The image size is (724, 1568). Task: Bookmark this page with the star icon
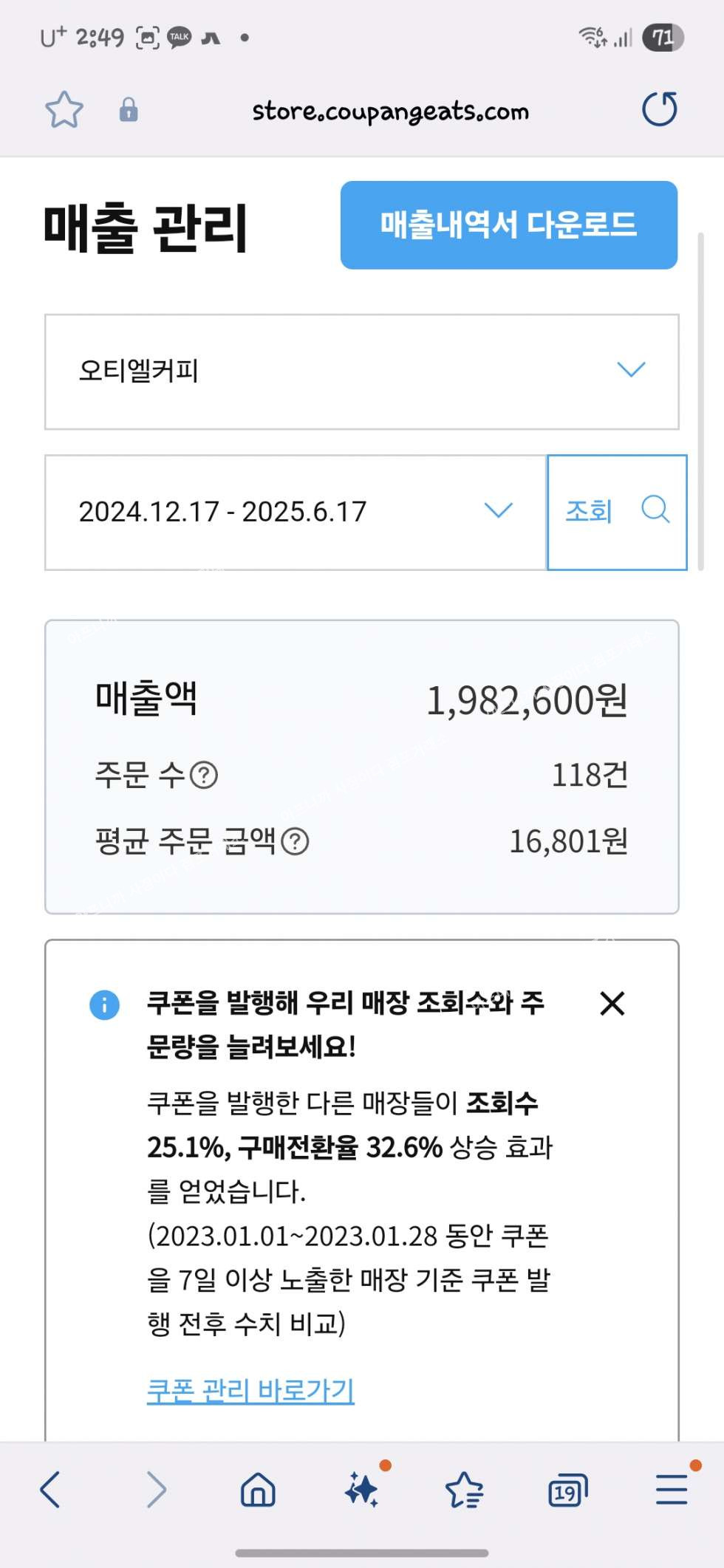pyautogui.click(x=64, y=111)
